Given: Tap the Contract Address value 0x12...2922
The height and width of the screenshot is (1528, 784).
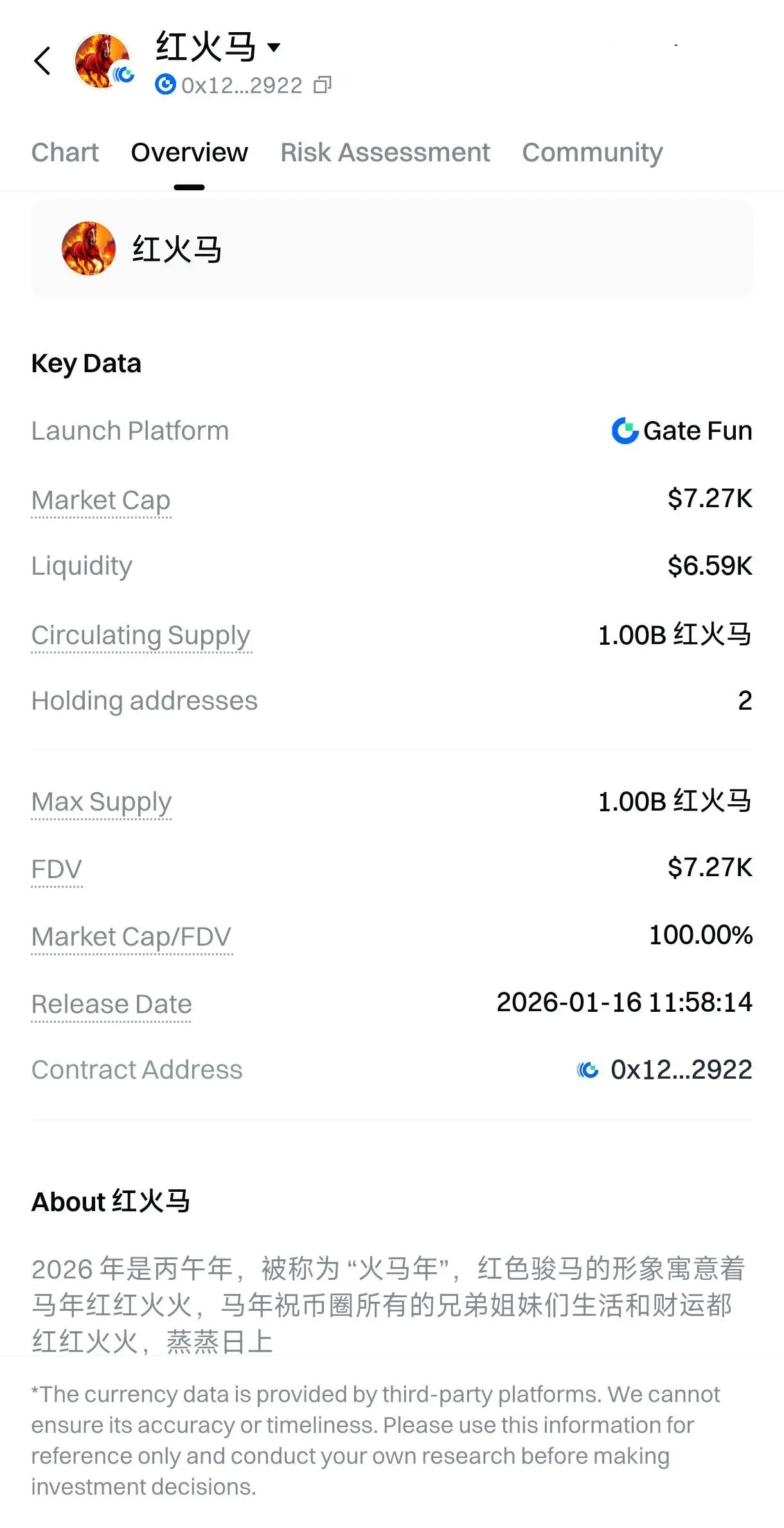Looking at the screenshot, I should coord(681,1070).
